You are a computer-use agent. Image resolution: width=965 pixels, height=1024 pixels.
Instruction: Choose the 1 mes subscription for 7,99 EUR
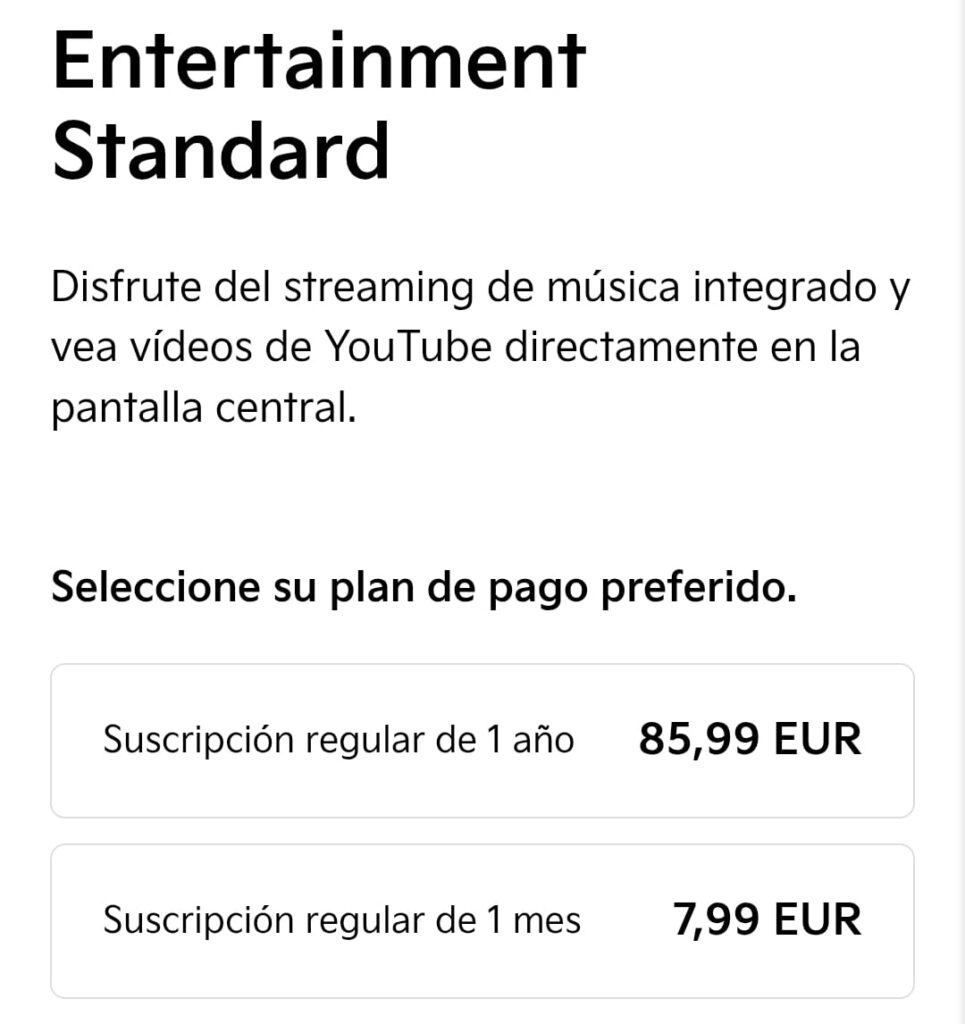coord(482,920)
